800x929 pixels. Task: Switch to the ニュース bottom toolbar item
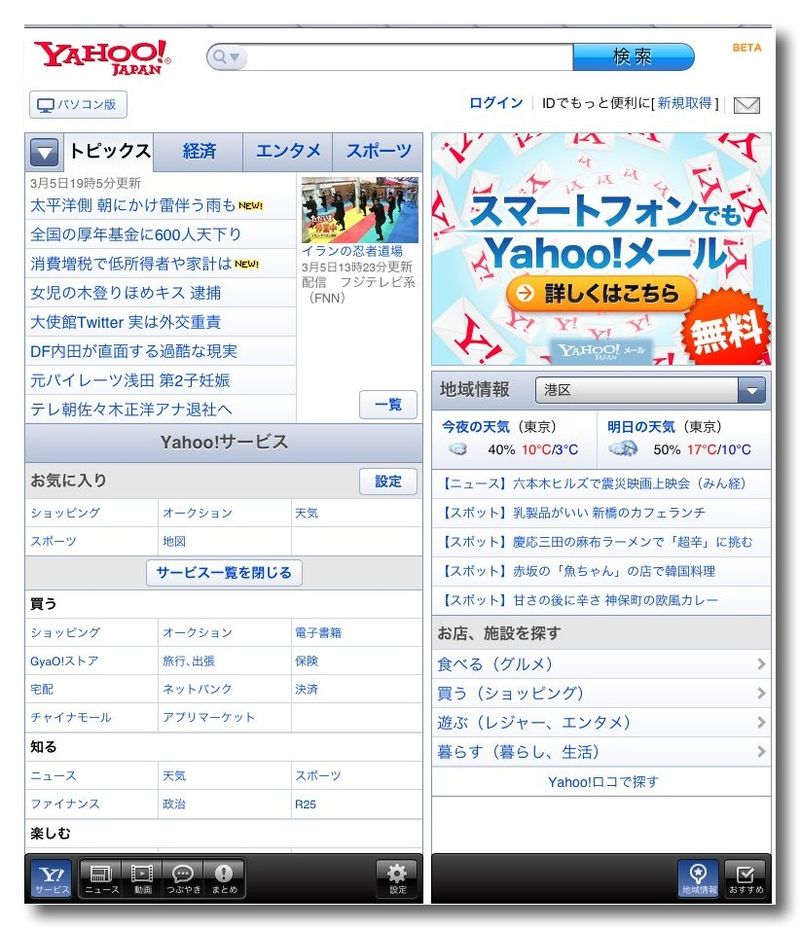tap(101, 879)
